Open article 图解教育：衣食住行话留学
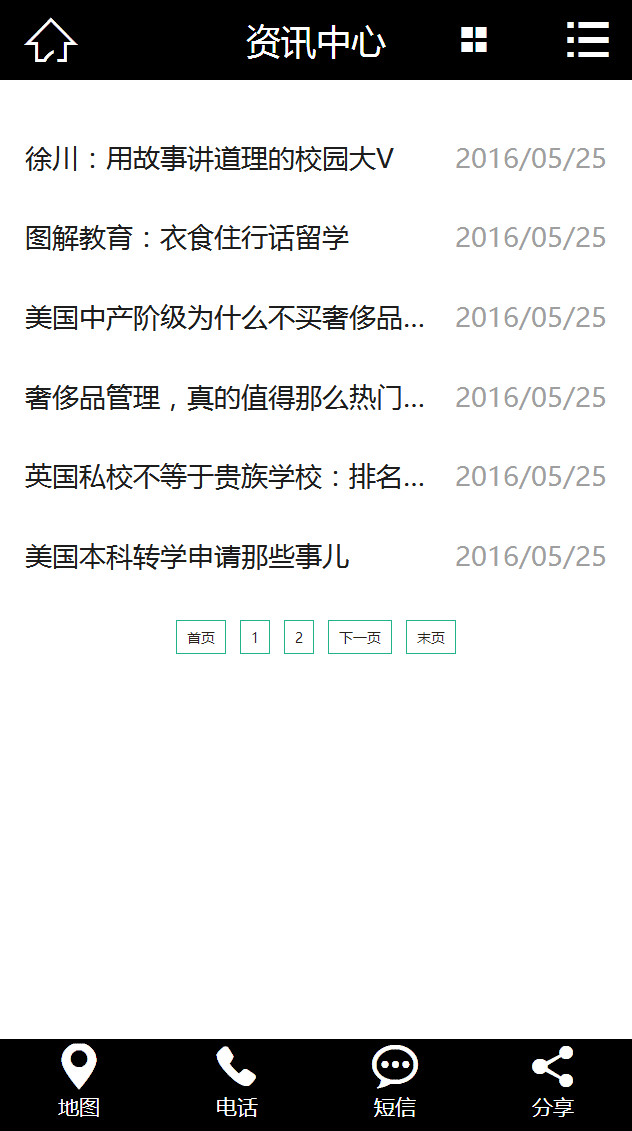Image resolution: width=632 pixels, height=1131 pixels. 187,238
